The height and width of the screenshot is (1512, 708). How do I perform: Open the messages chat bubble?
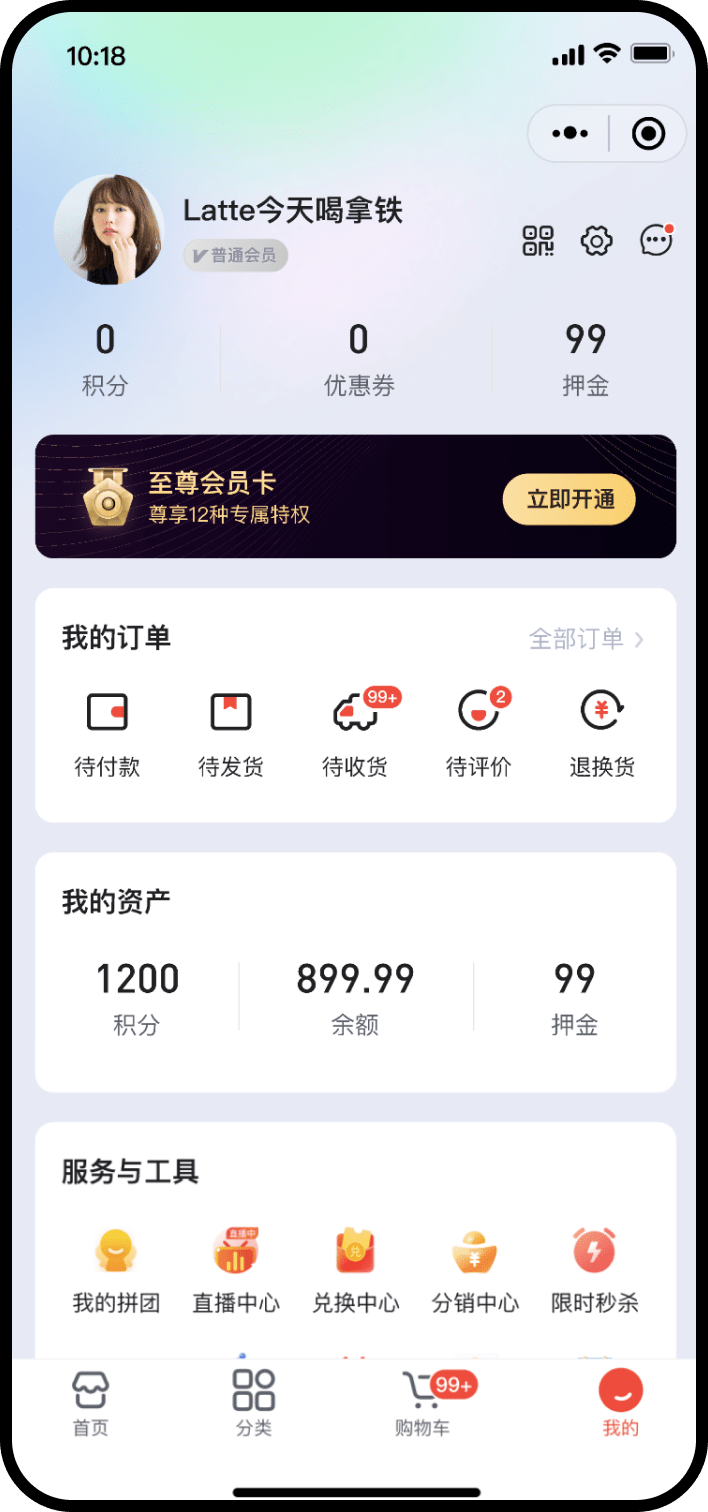pos(656,241)
